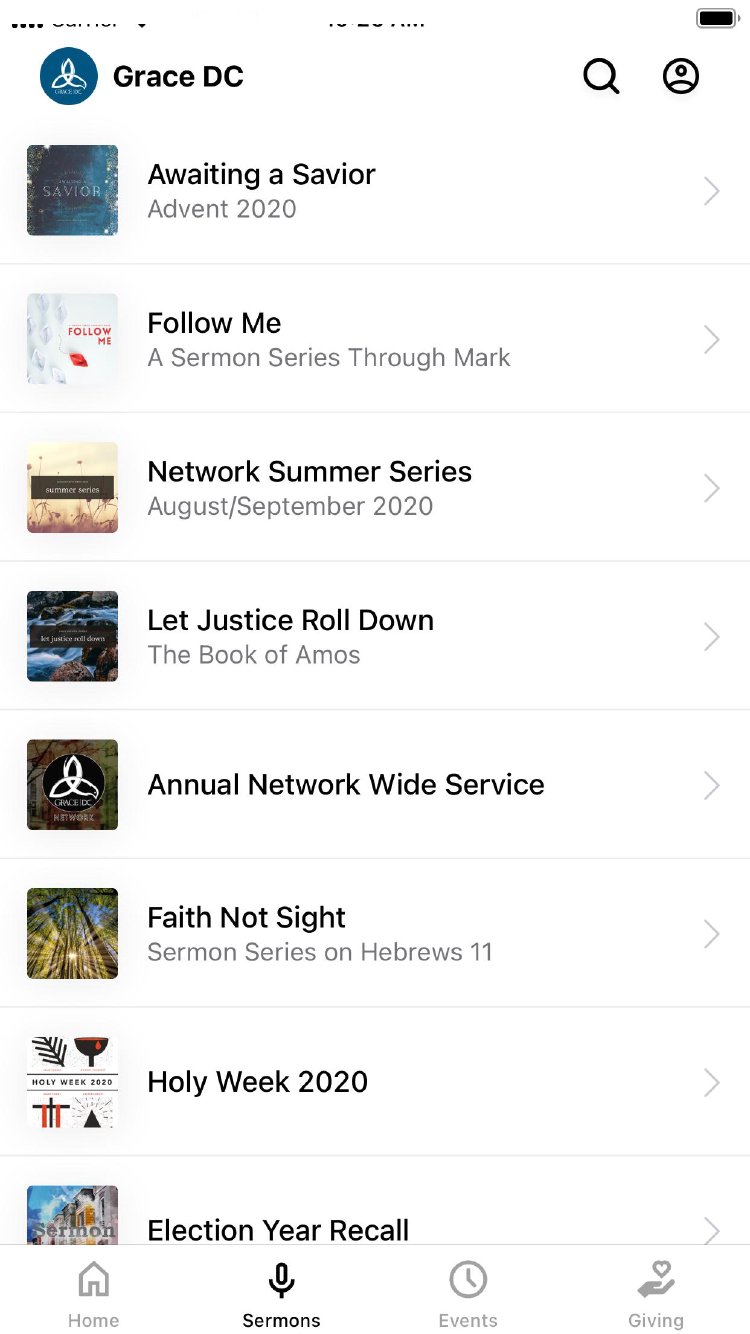Viewport: 750px width, 1334px height.
Task: Open the search icon
Action: 601,76
